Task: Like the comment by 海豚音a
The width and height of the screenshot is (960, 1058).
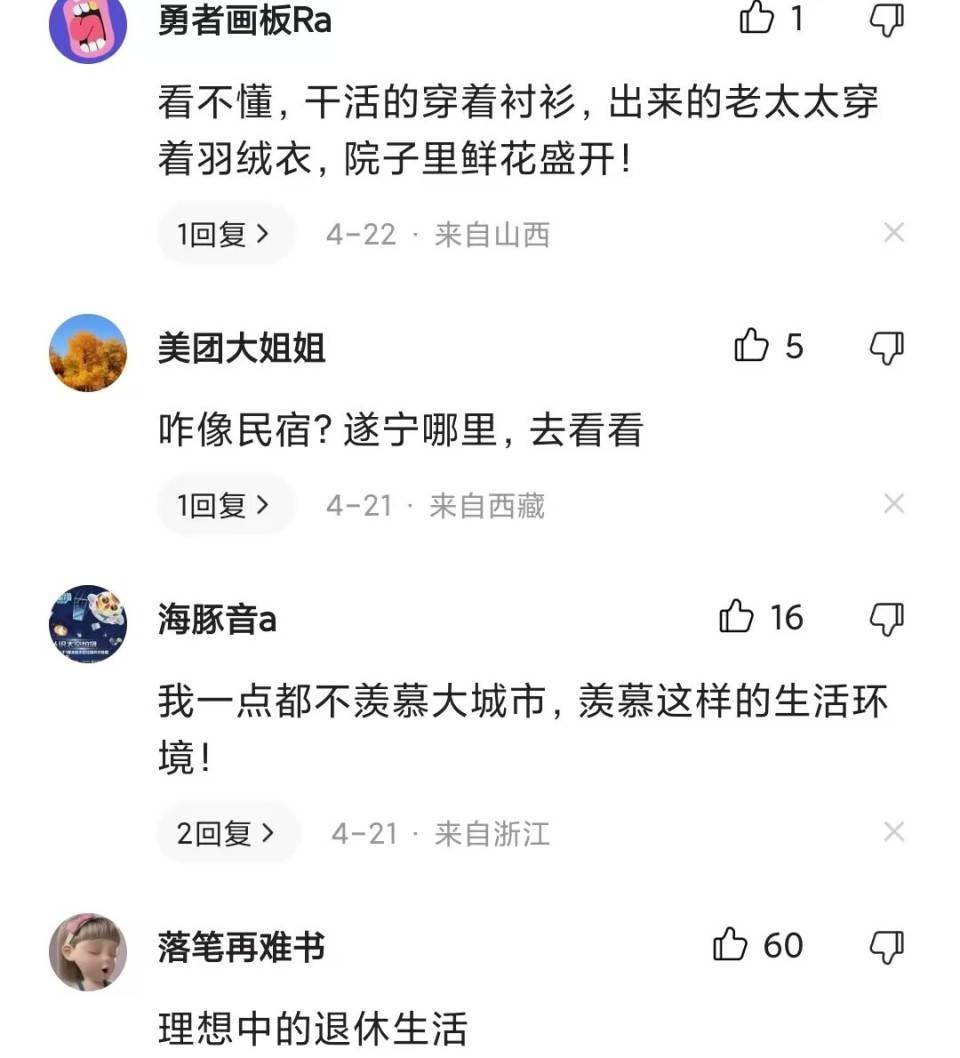Action: [x=737, y=617]
